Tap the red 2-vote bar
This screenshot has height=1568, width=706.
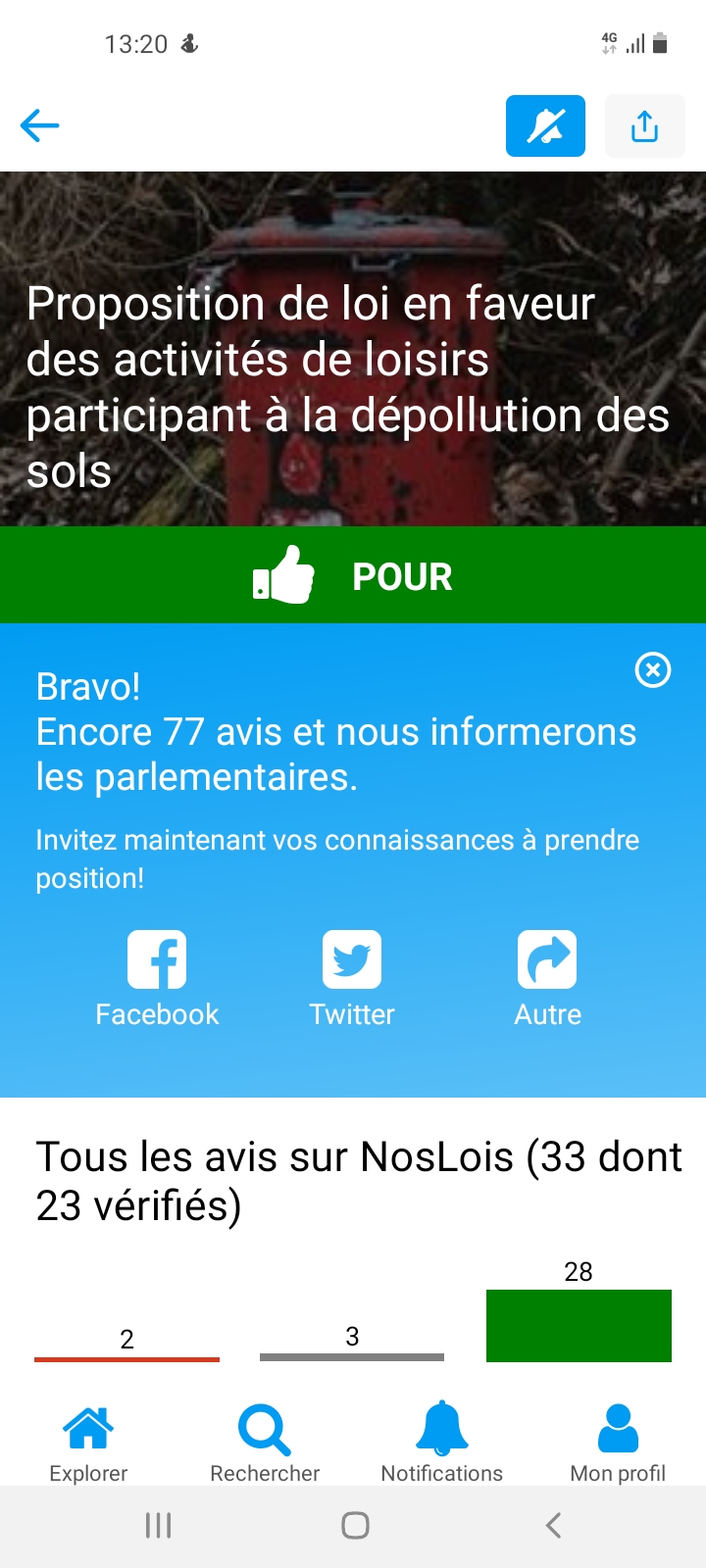coord(126,1357)
